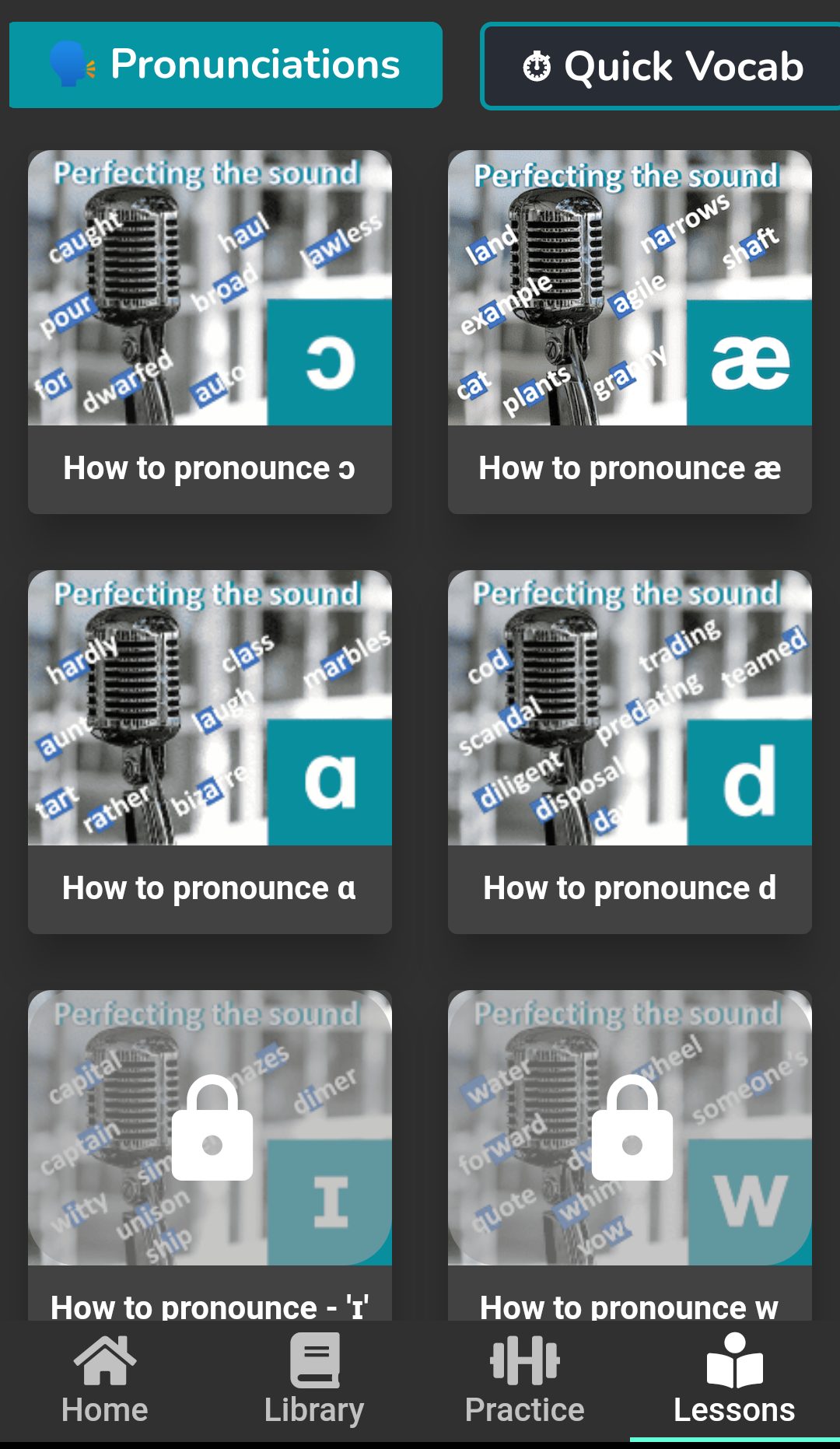Viewport: 840px width, 1449px height.
Task: Open the How to pronounce ɔ lesson
Action: [210, 332]
